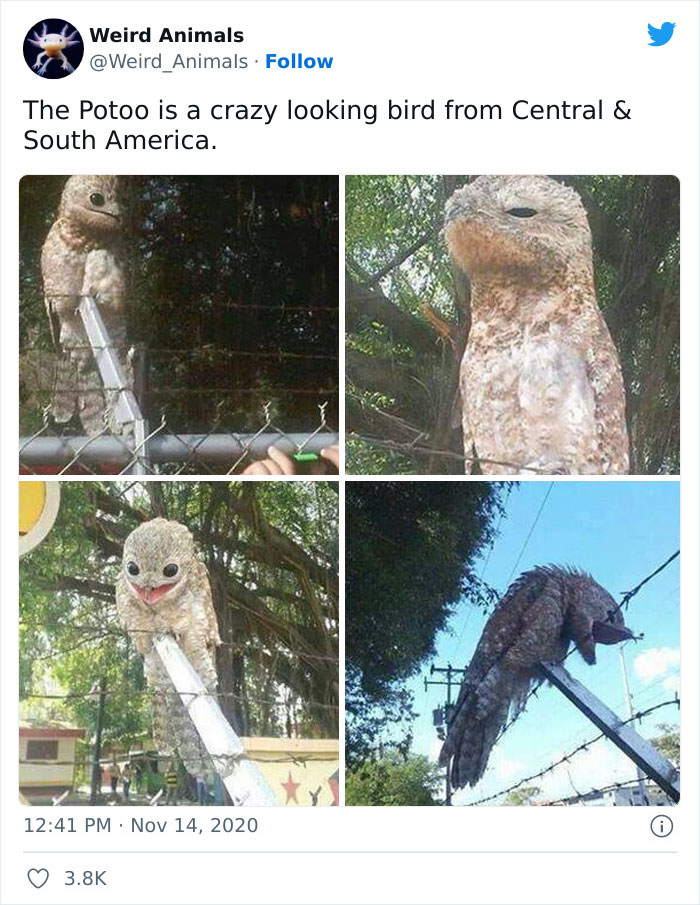This screenshot has width=700, height=905.
Task: Open the Twitter bird logo link
Action: pos(661,35)
